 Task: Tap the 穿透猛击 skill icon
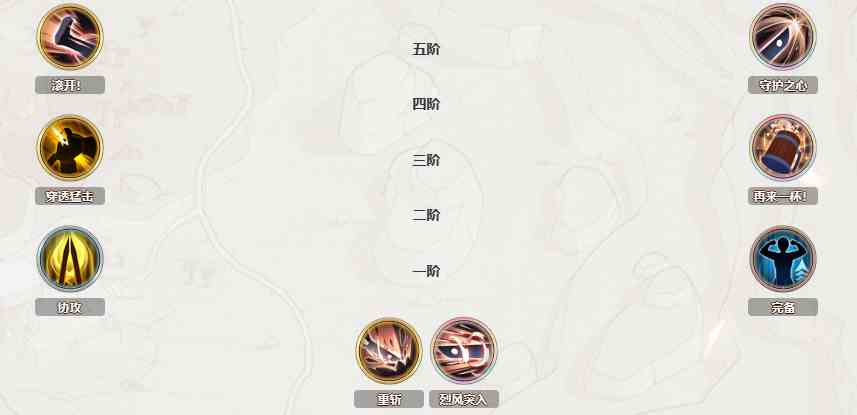tap(70, 148)
